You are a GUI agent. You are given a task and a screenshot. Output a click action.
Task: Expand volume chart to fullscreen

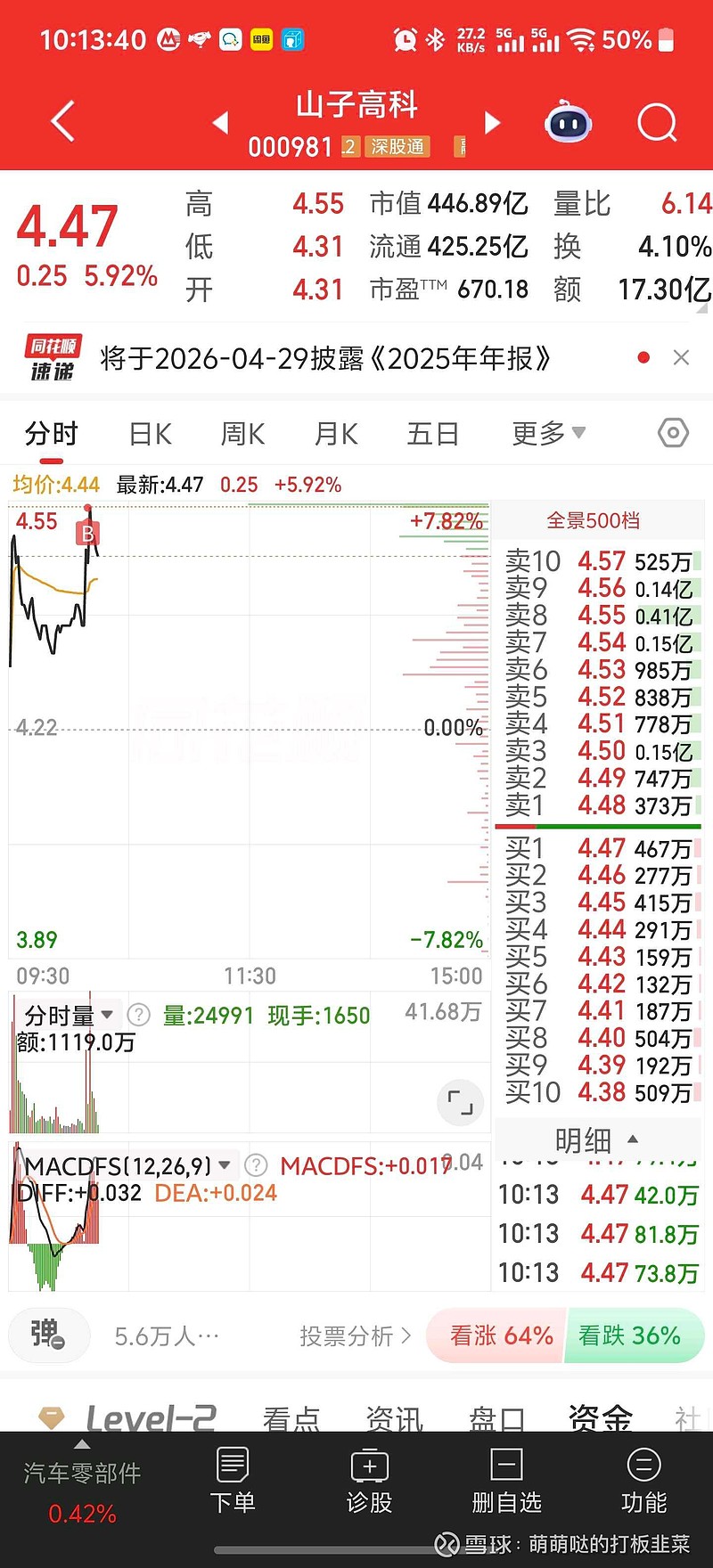[x=460, y=1103]
